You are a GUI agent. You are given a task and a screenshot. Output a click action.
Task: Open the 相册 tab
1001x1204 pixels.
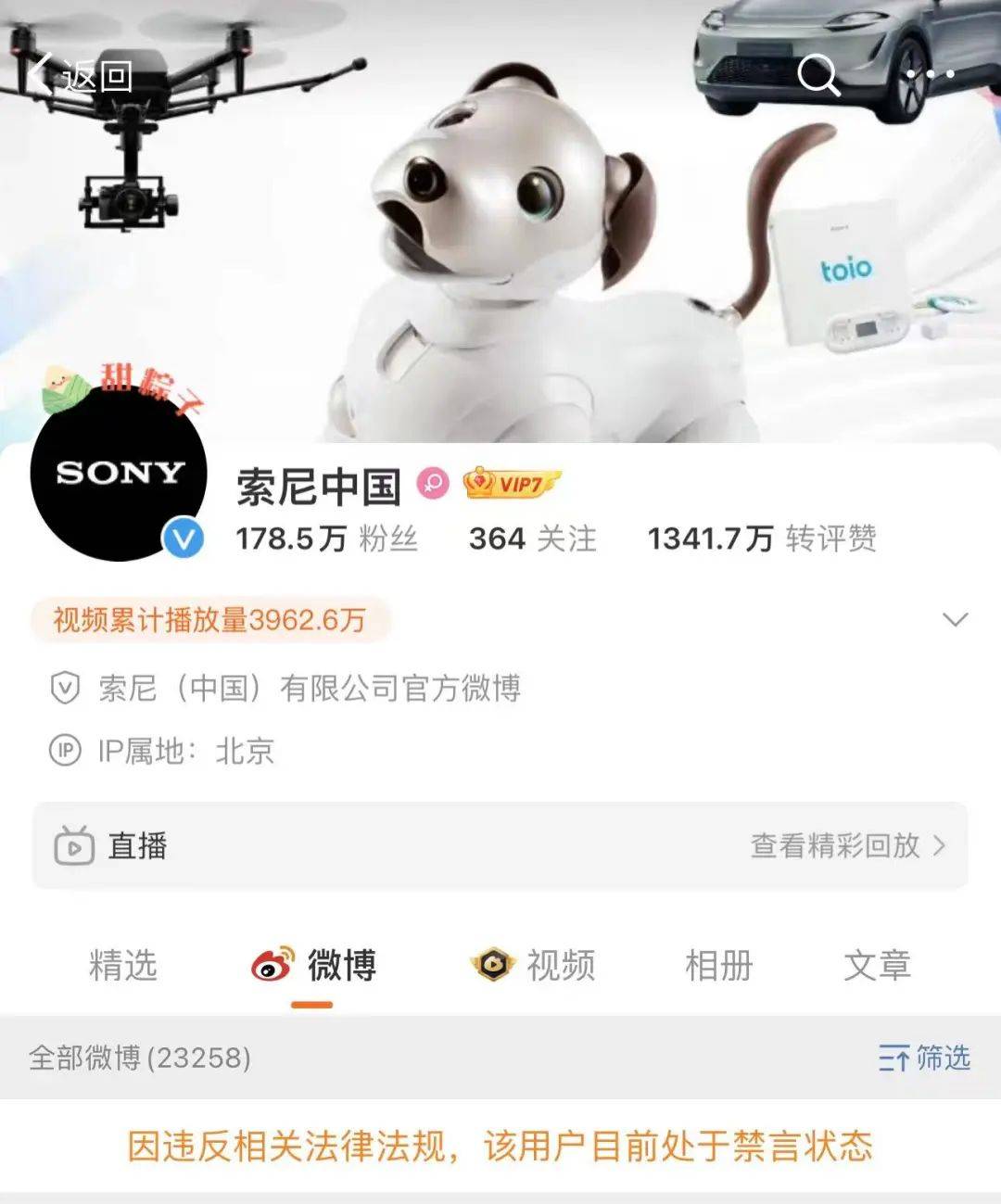point(718,965)
